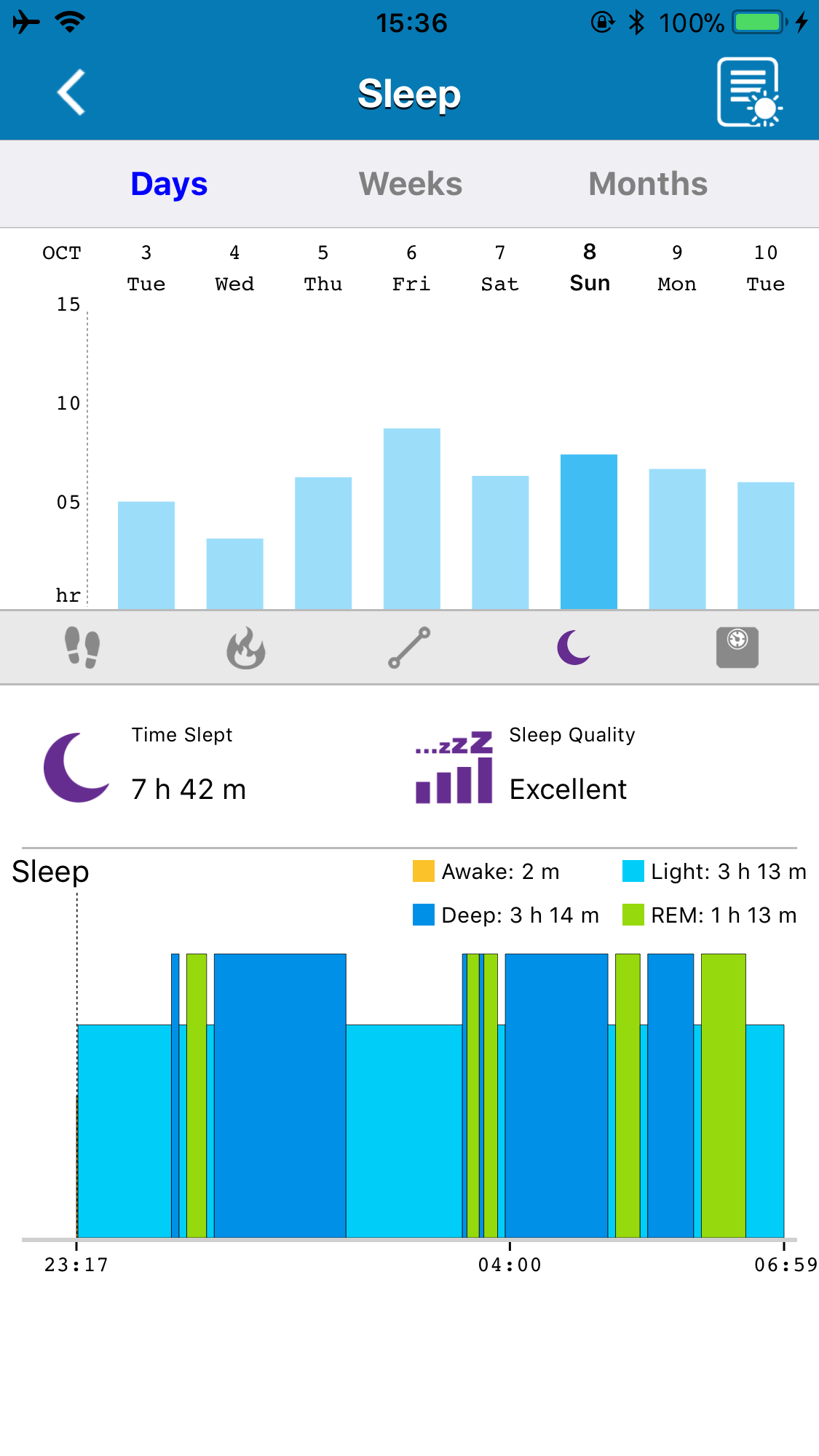The width and height of the screenshot is (819, 1456).
Task: Show distance data via line icon
Action: [409, 648]
